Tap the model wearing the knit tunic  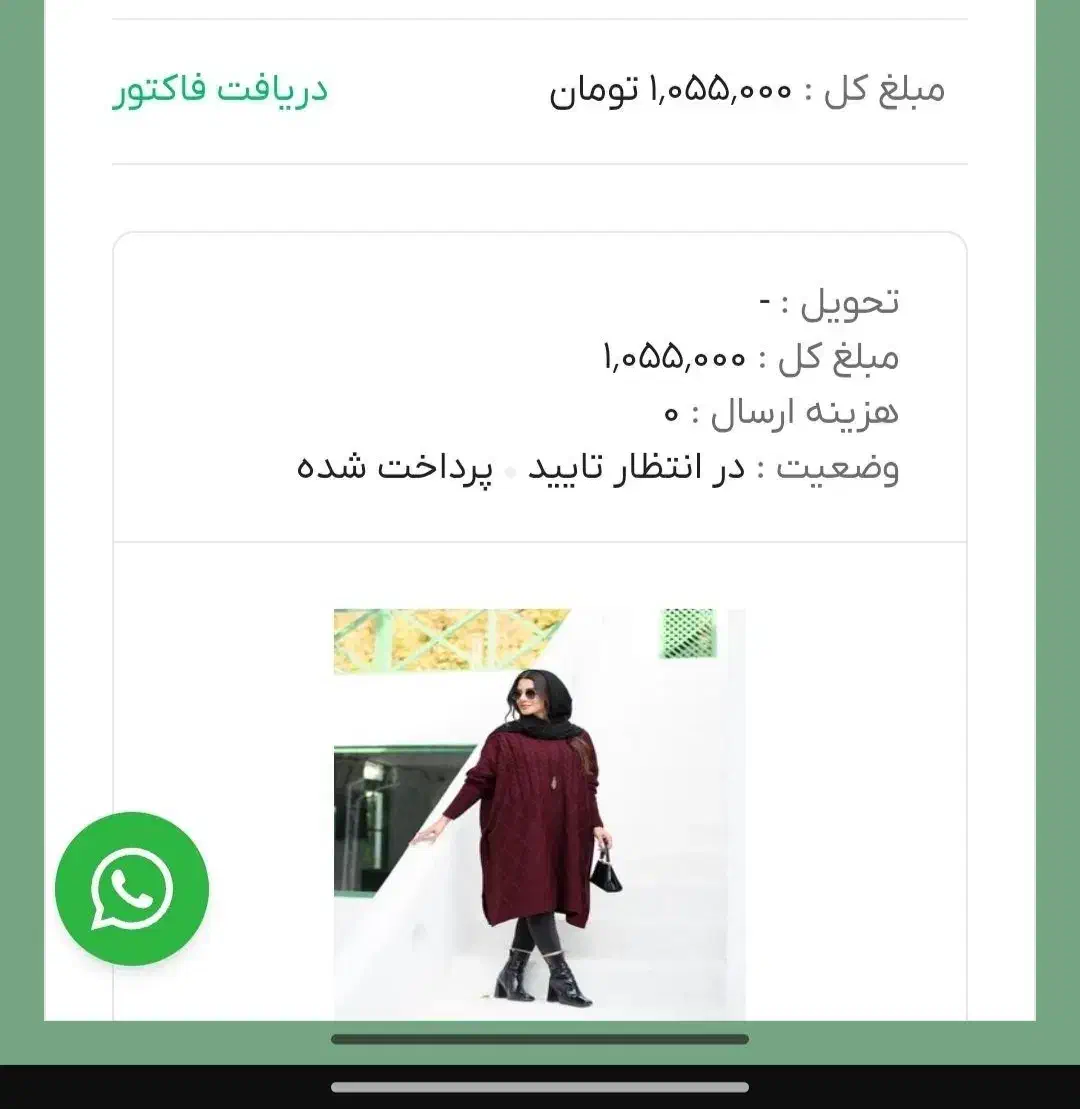[535, 820]
